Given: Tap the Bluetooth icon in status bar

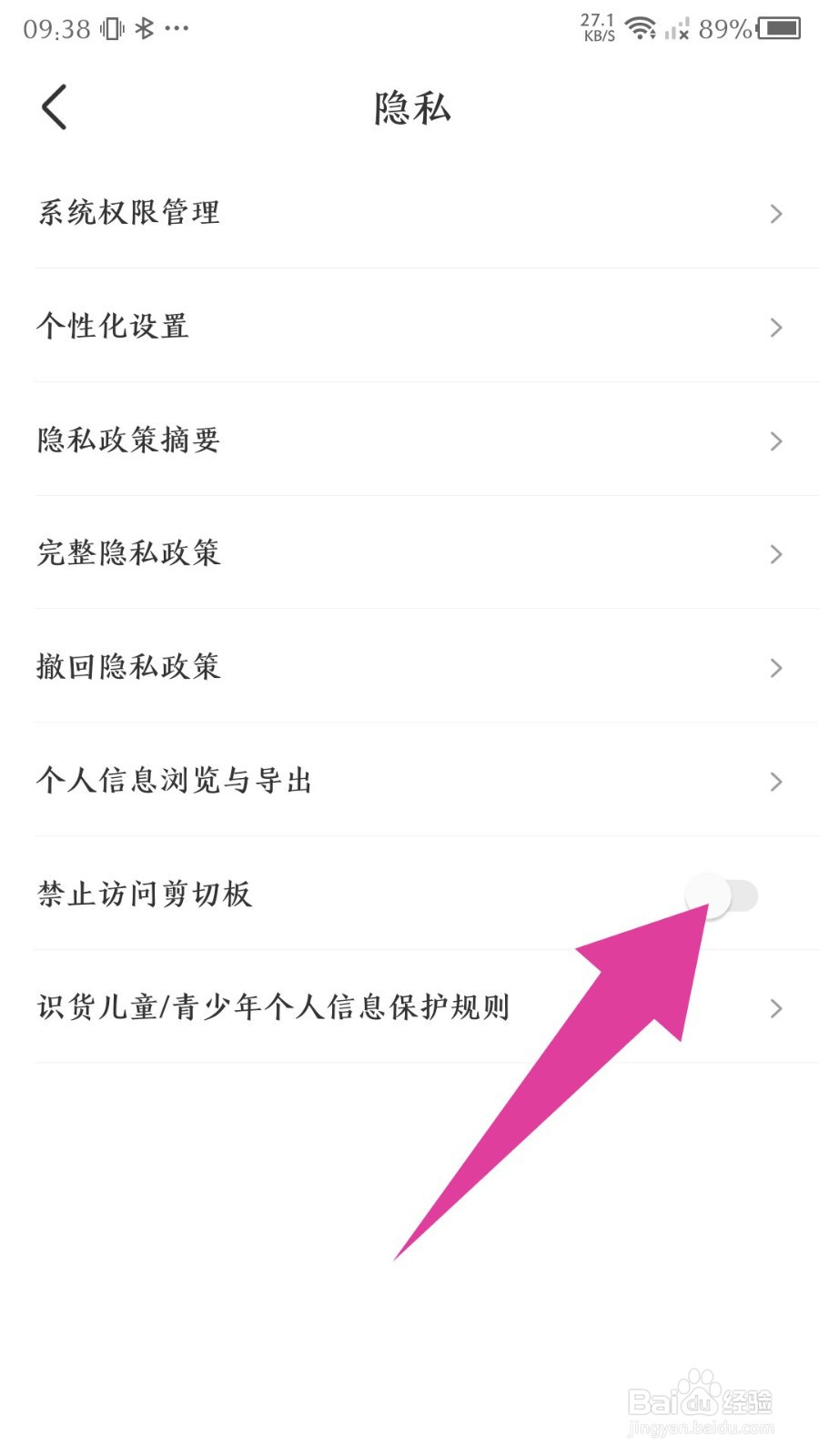Looking at the screenshot, I should (x=142, y=27).
